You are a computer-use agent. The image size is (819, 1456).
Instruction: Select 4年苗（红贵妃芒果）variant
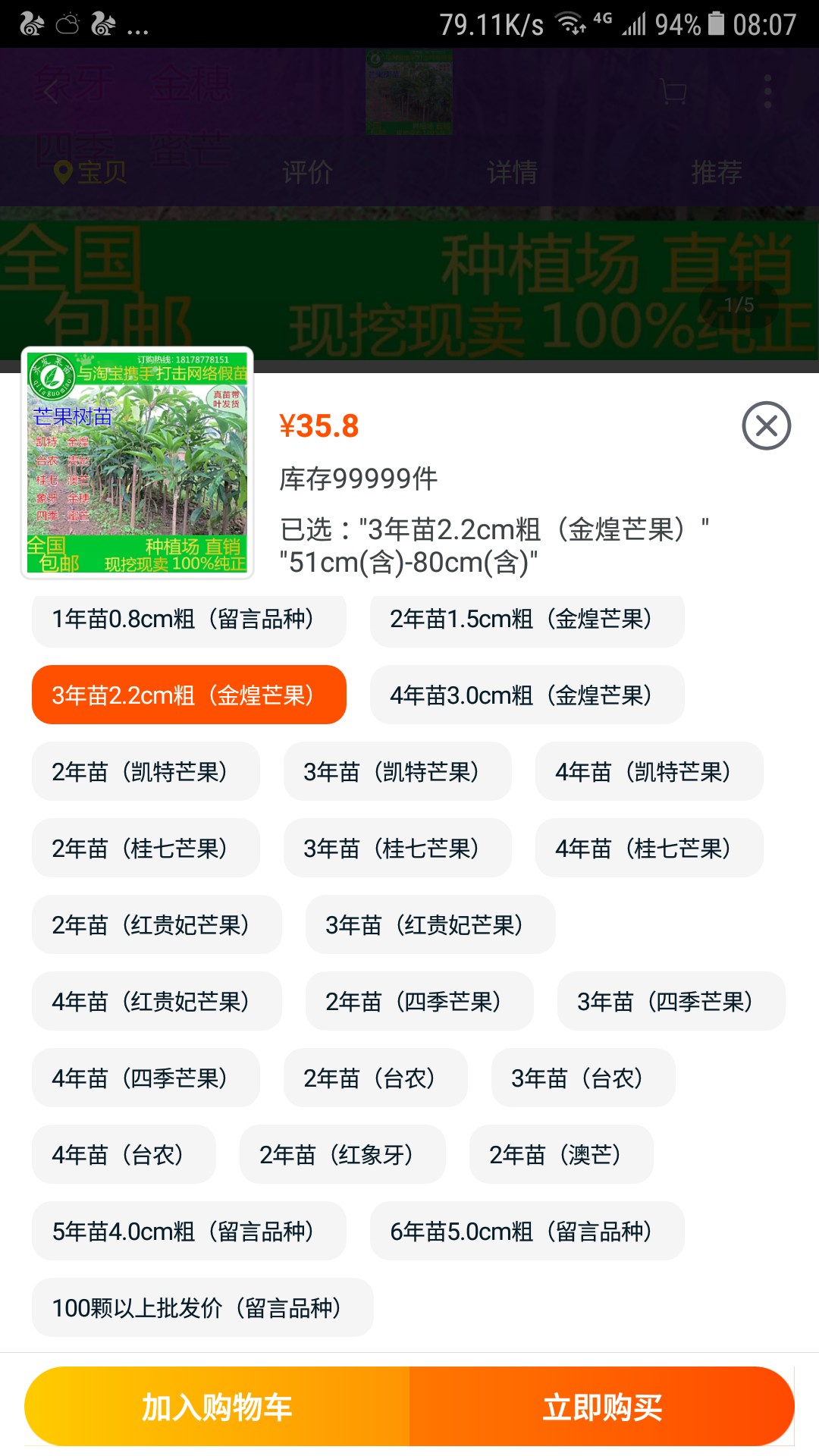[x=157, y=1001]
